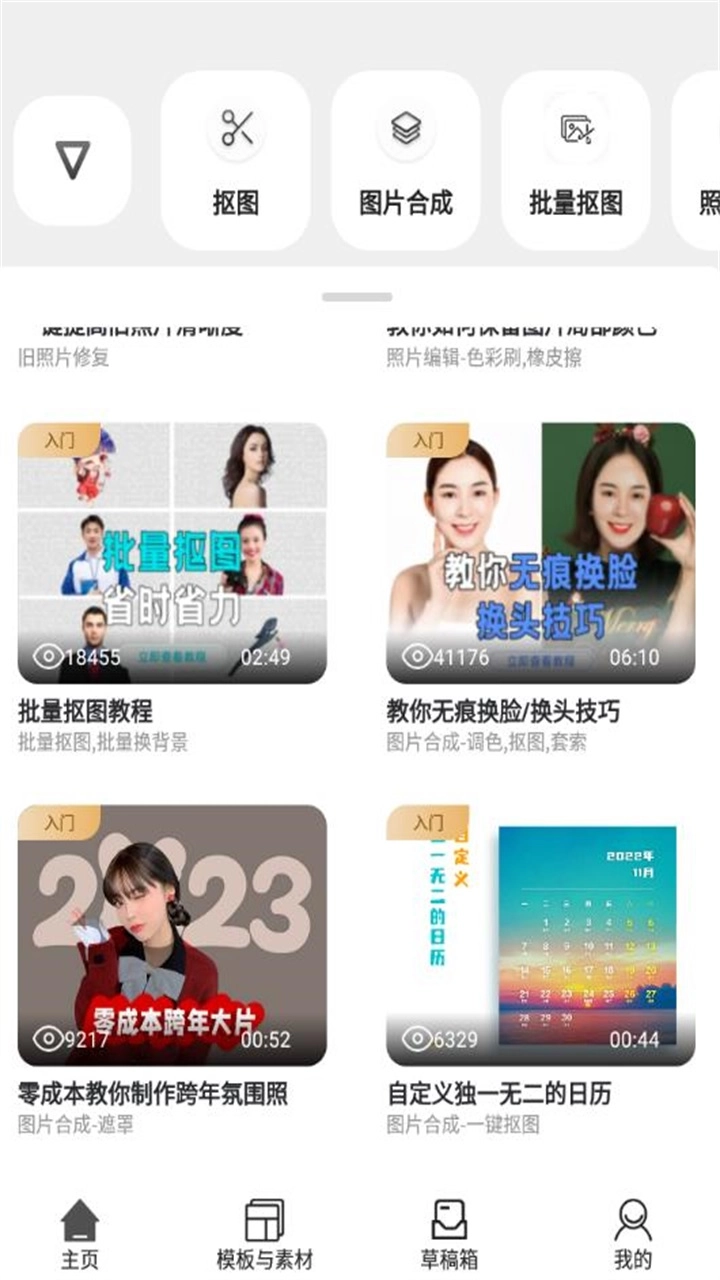Launch the 批量抠图 batch cutout tool
Screen dimensions: 720x1280
click(576, 160)
